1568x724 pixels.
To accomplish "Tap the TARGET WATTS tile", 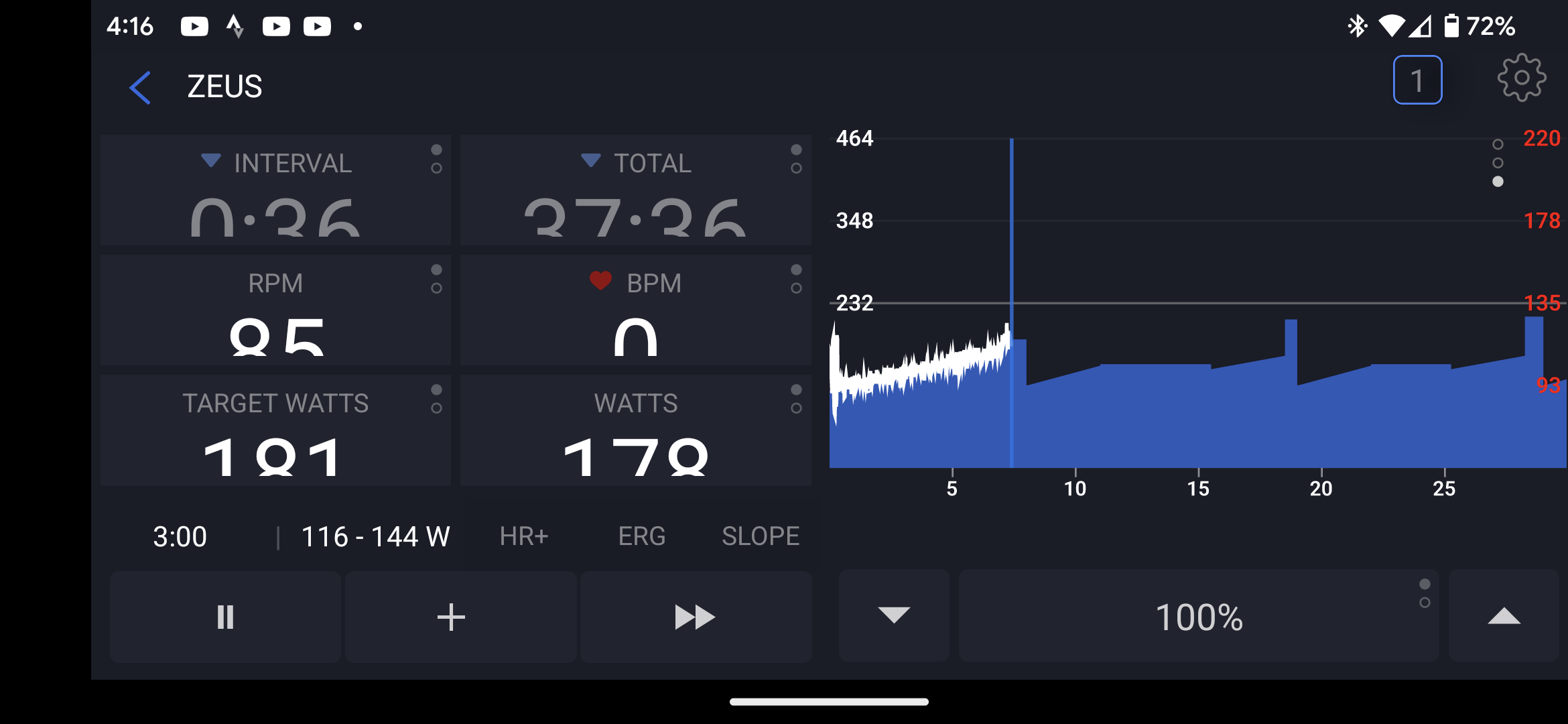I will [275, 430].
